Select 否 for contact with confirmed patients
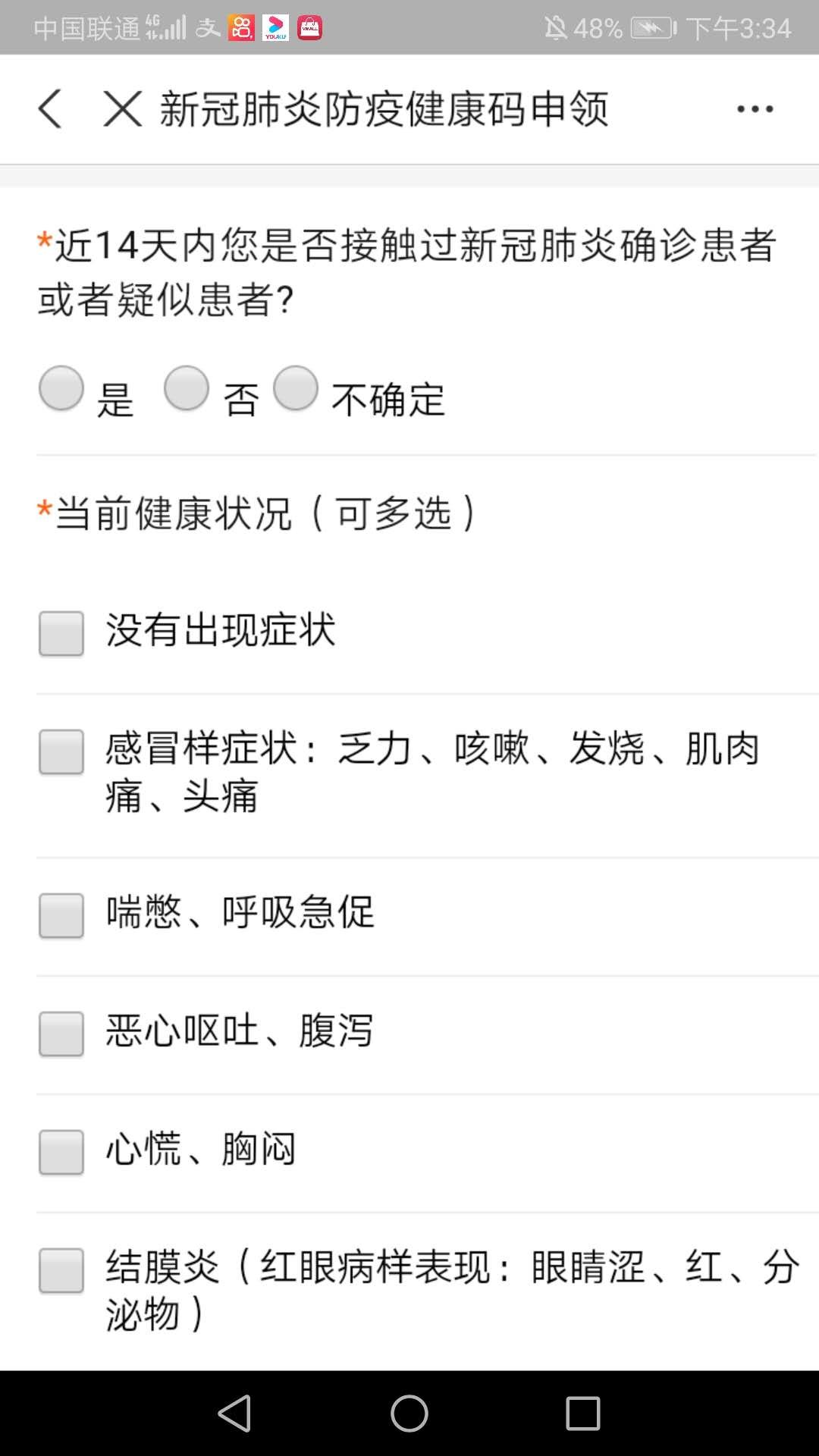Screen dimensions: 819x1456 point(187,388)
